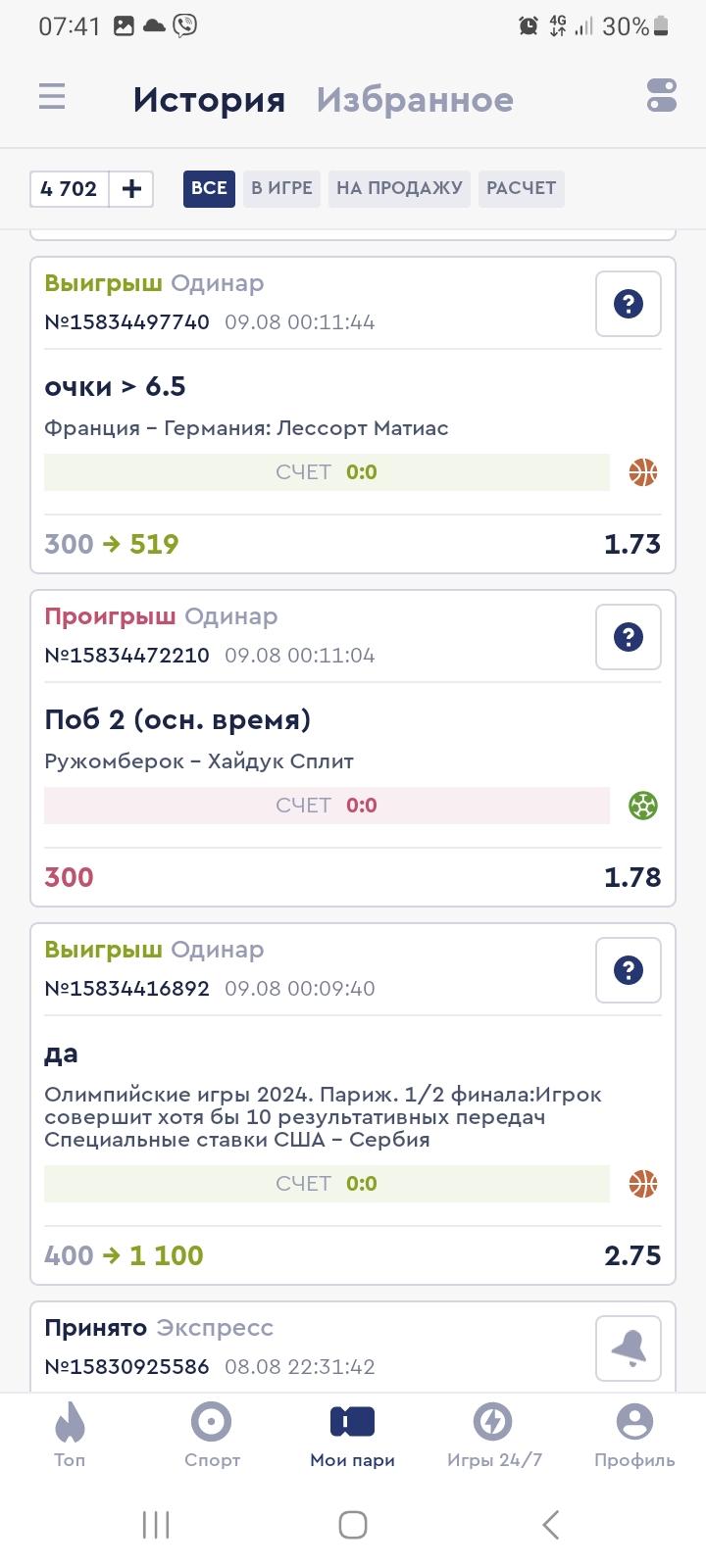Tap the bell on express bet №15830925586

(629, 1348)
